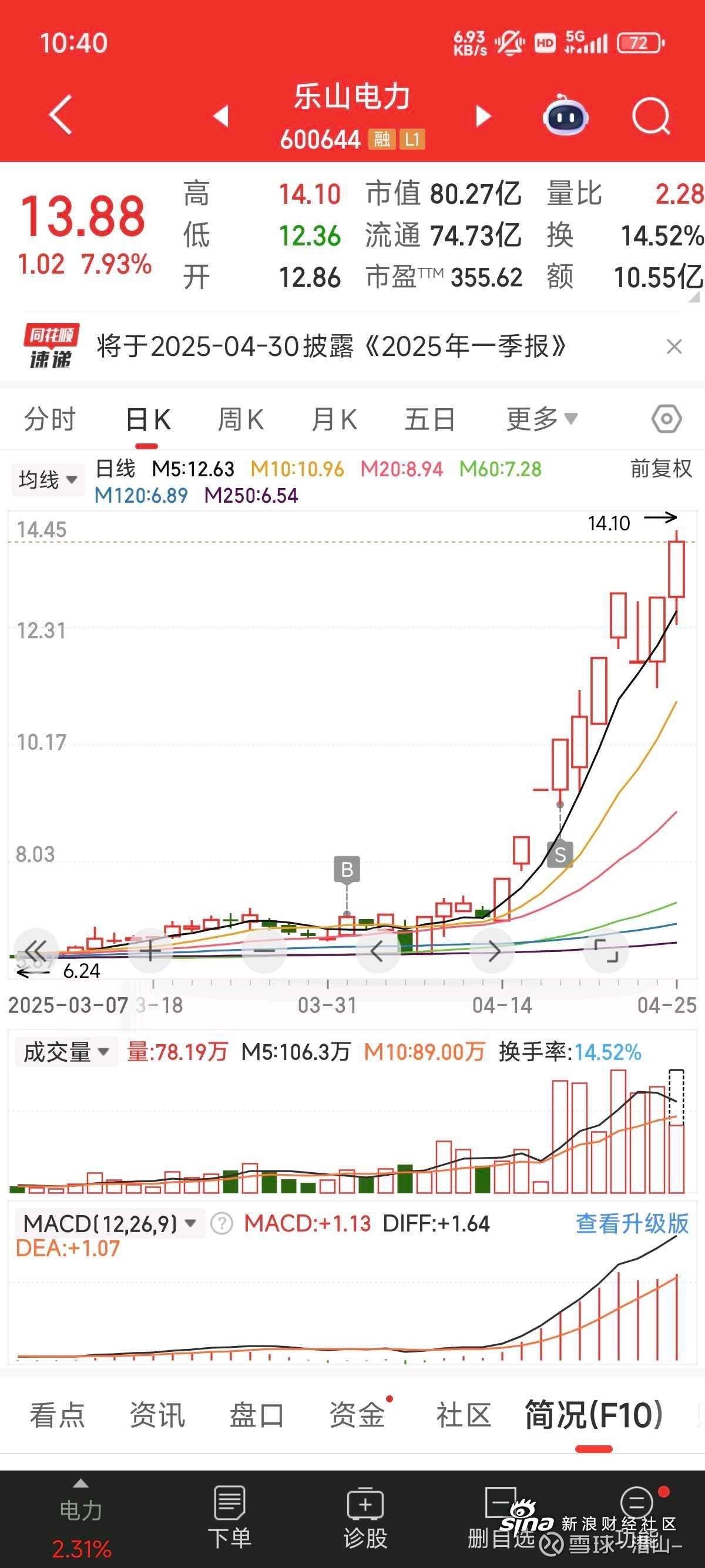Open the 均线 indicator dropdown
Screen dimensions: 705x1568
[48, 480]
